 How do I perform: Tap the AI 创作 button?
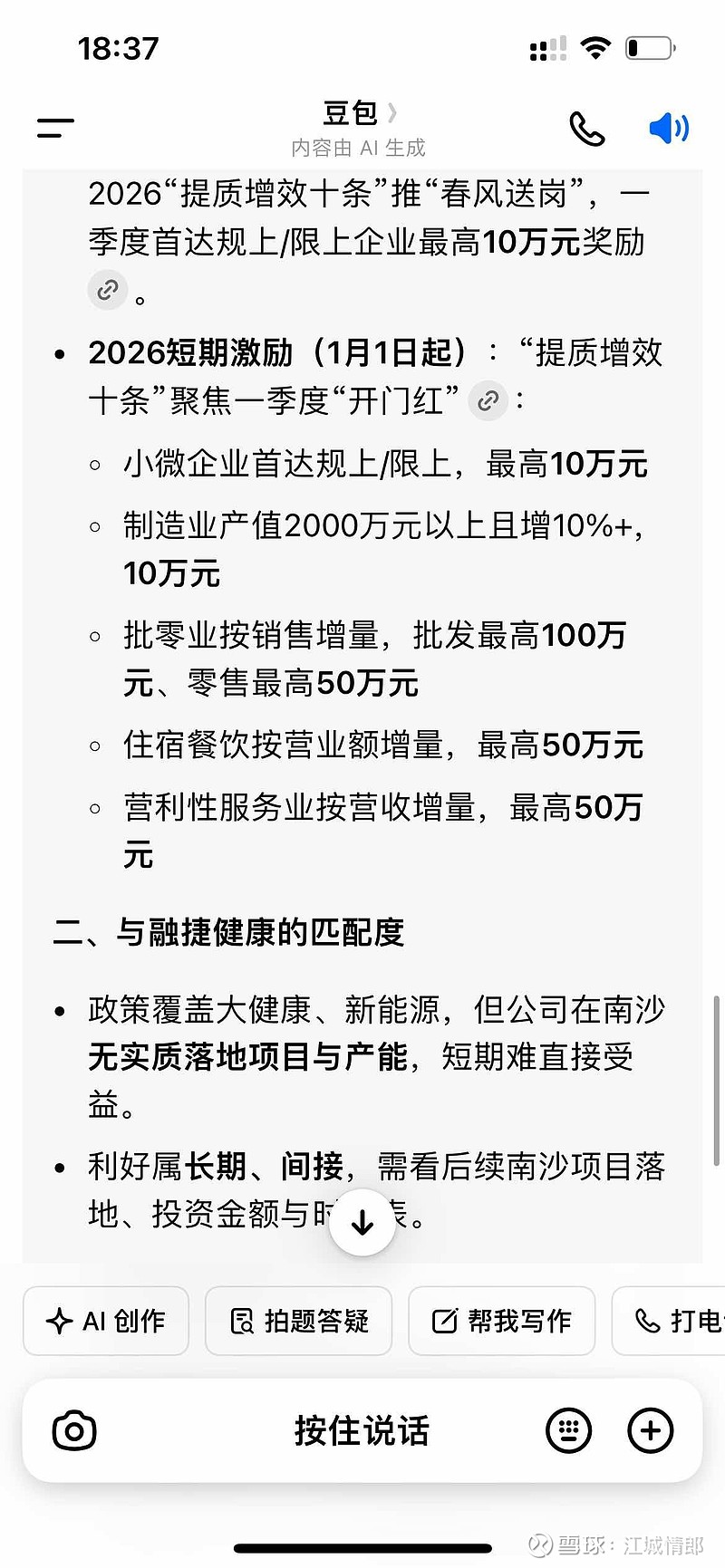click(x=105, y=1322)
